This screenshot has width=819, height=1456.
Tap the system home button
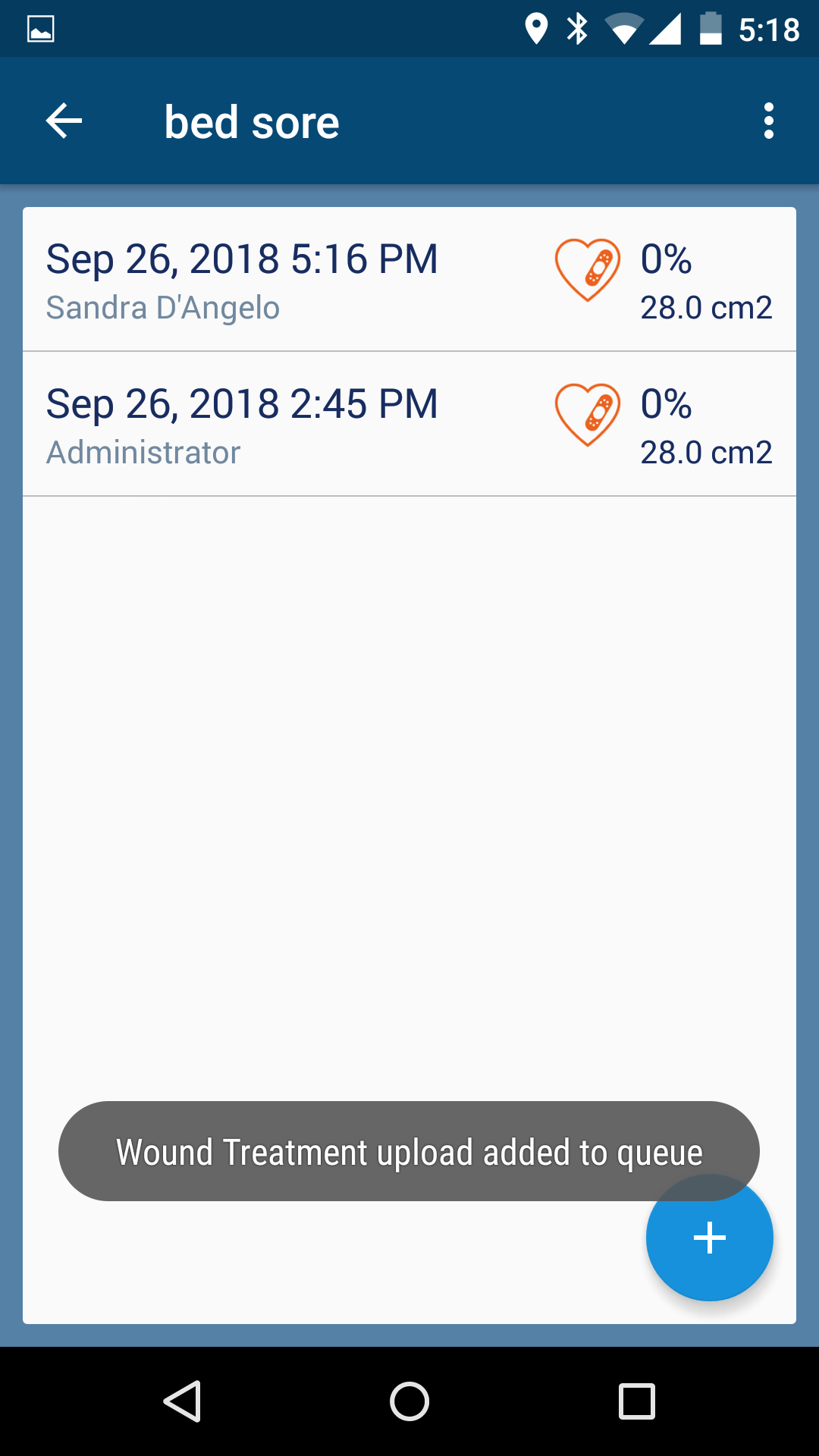[409, 1401]
